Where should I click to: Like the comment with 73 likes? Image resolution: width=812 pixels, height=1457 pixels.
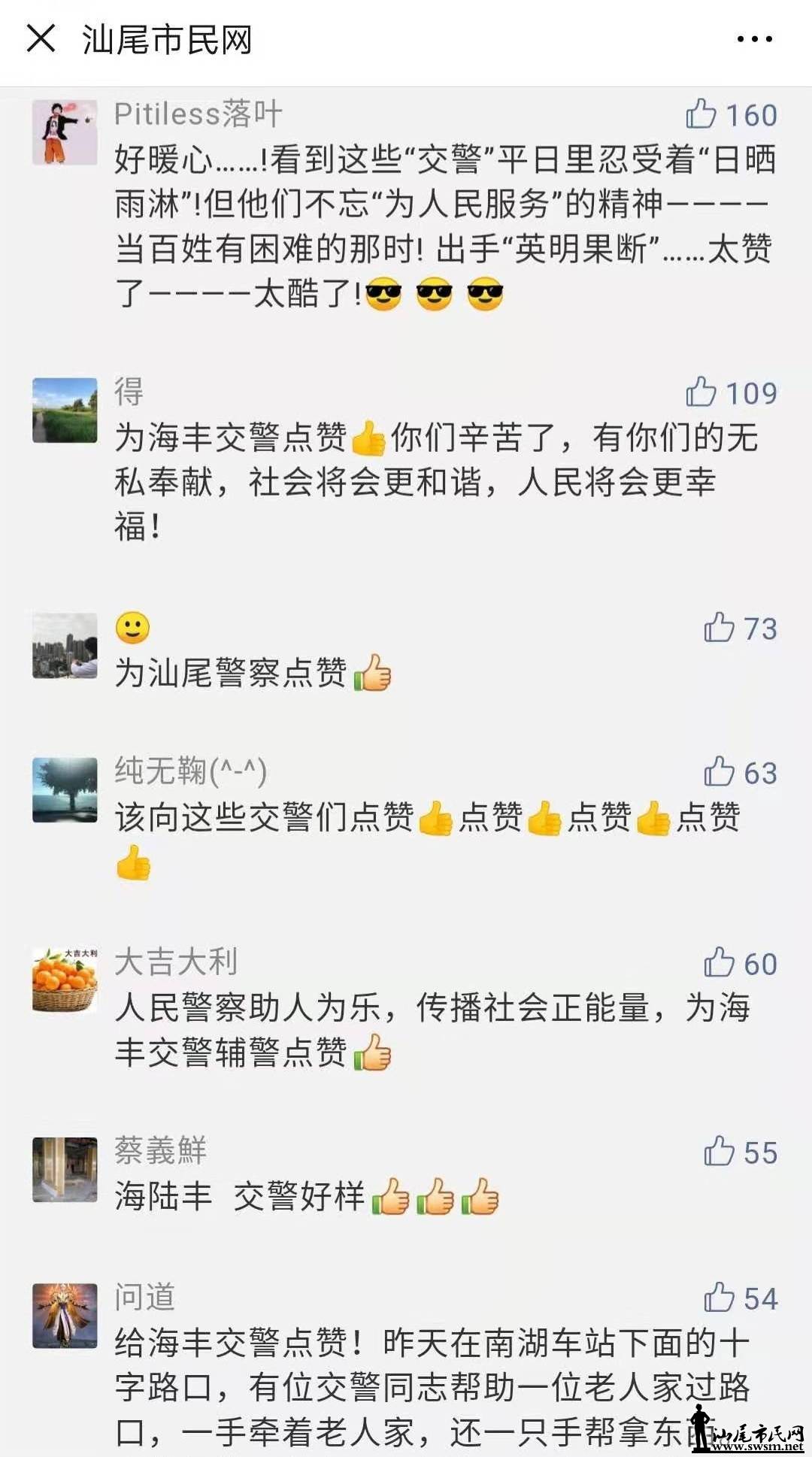719,628
